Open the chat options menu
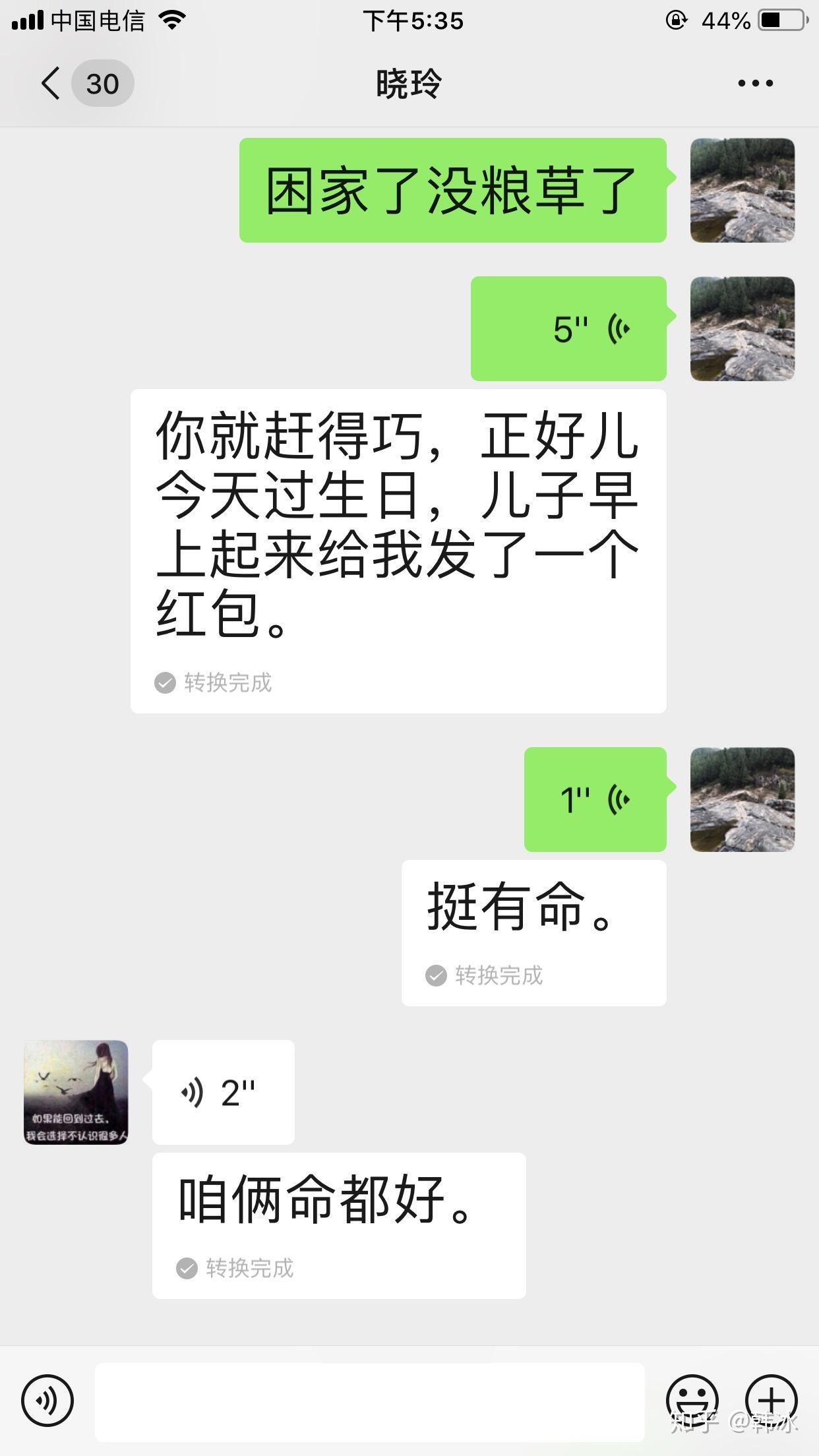The height and width of the screenshot is (1456, 819). [x=755, y=84]
